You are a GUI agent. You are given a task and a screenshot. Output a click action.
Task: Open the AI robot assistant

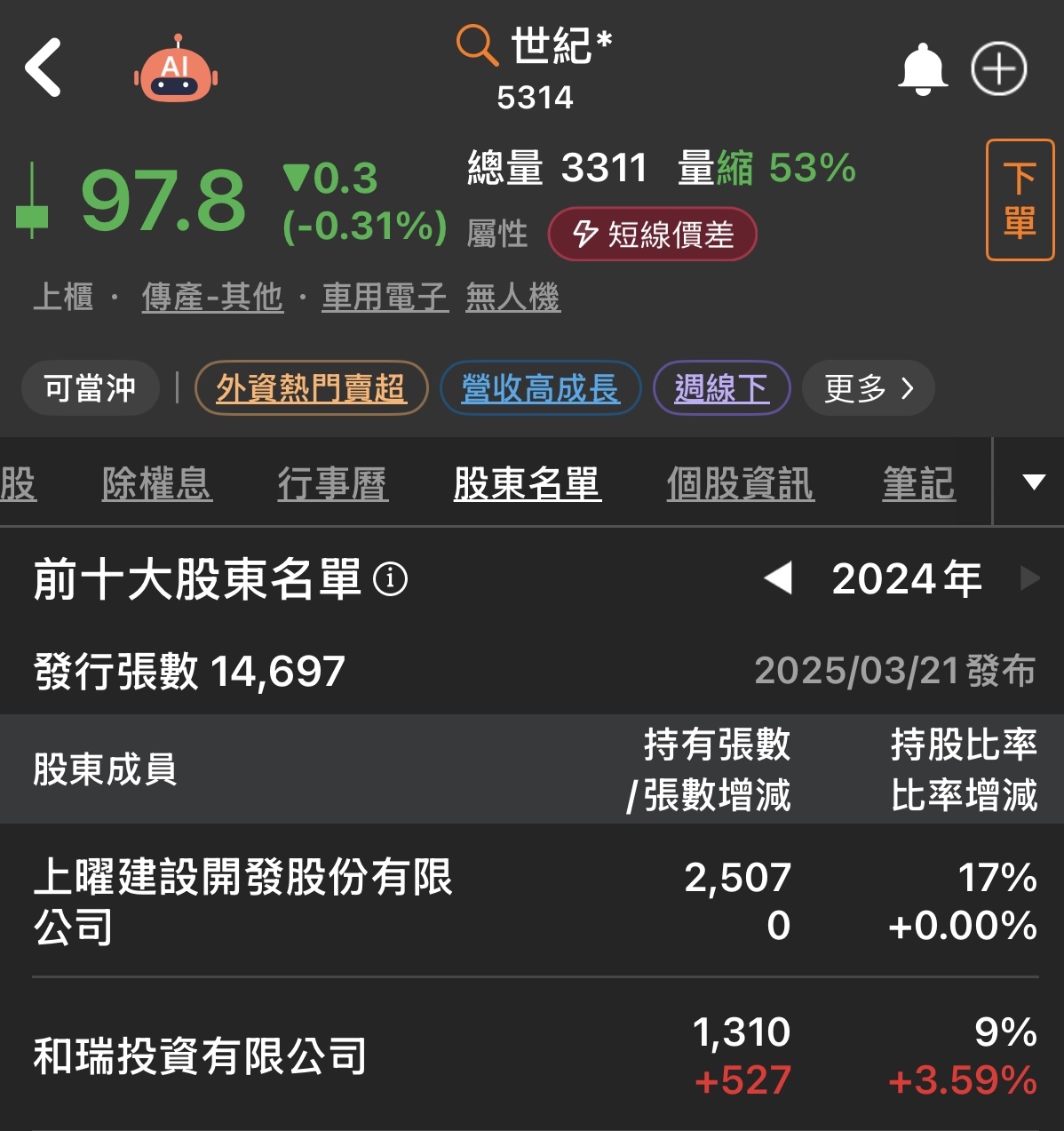pos(176,71)
